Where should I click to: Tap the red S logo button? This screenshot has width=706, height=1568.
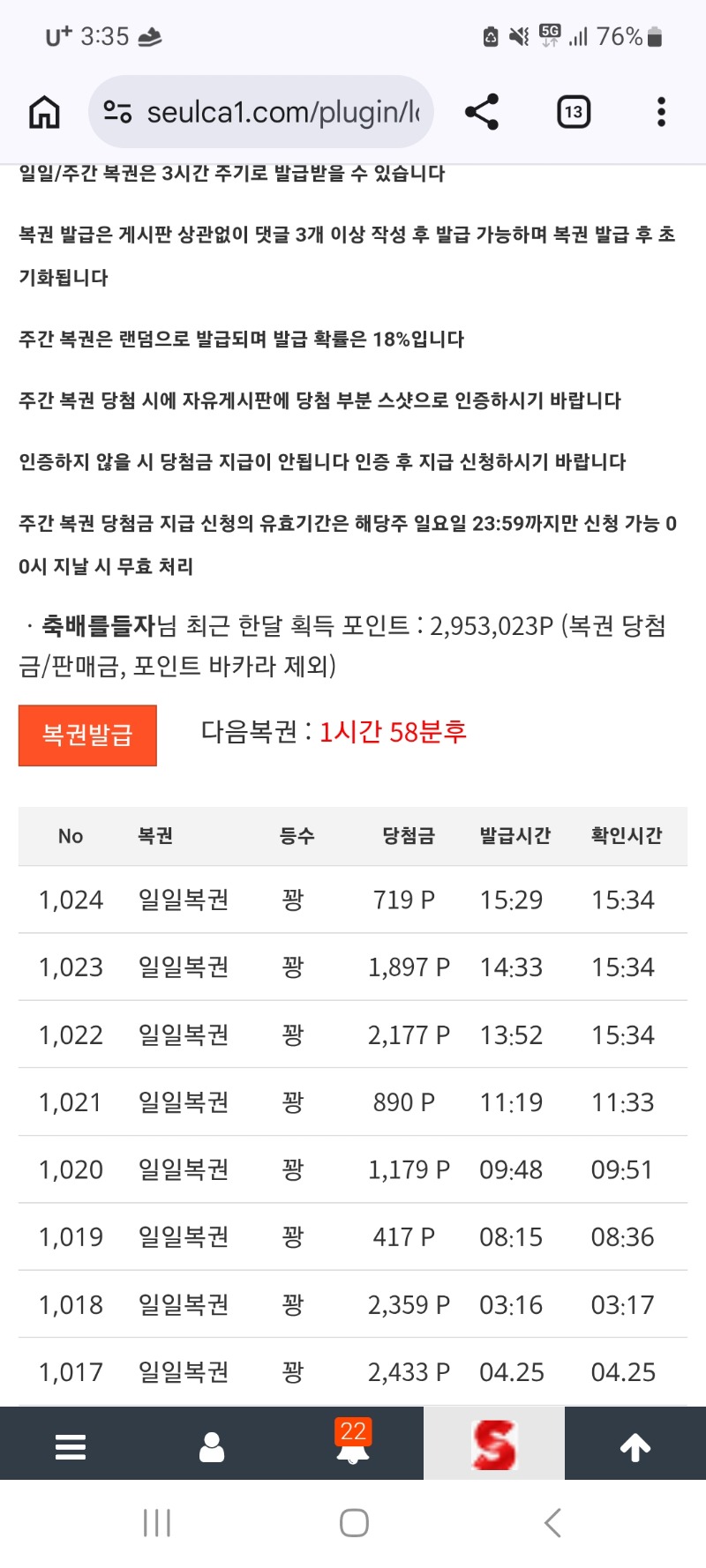coord(494,1445)
